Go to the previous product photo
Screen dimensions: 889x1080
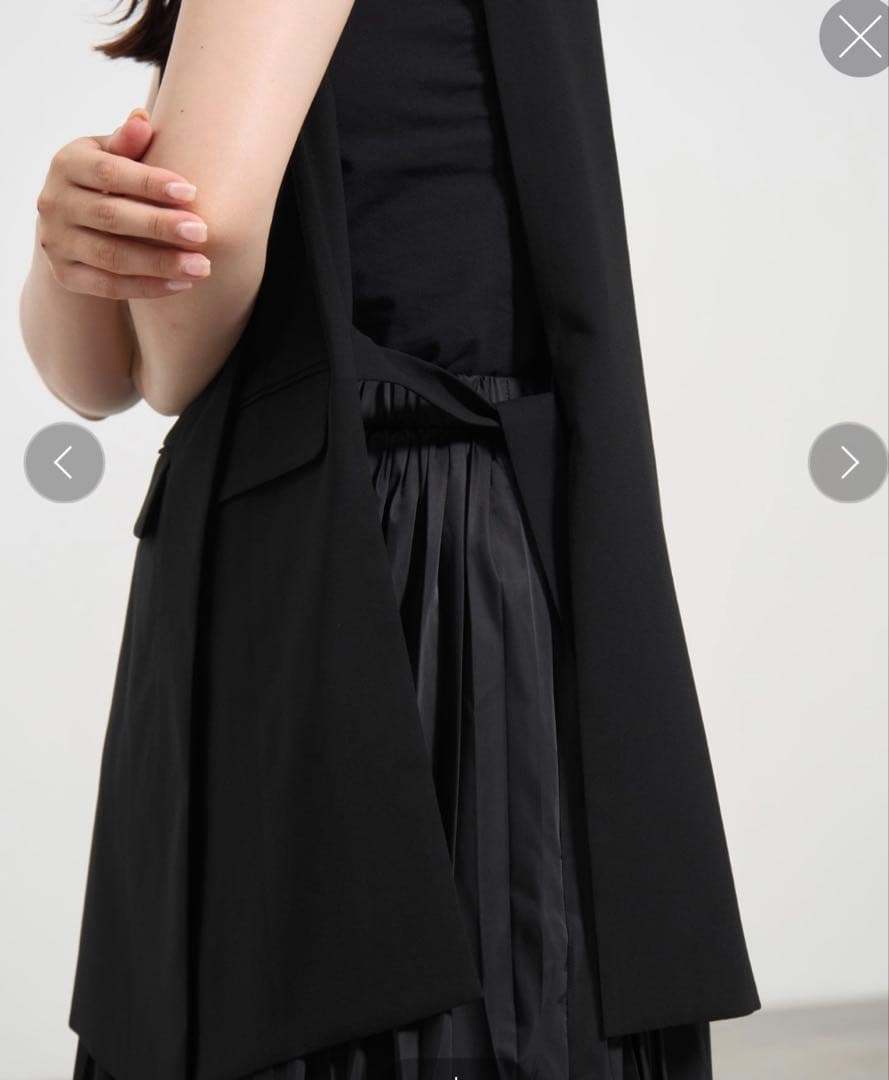(64, 462)
